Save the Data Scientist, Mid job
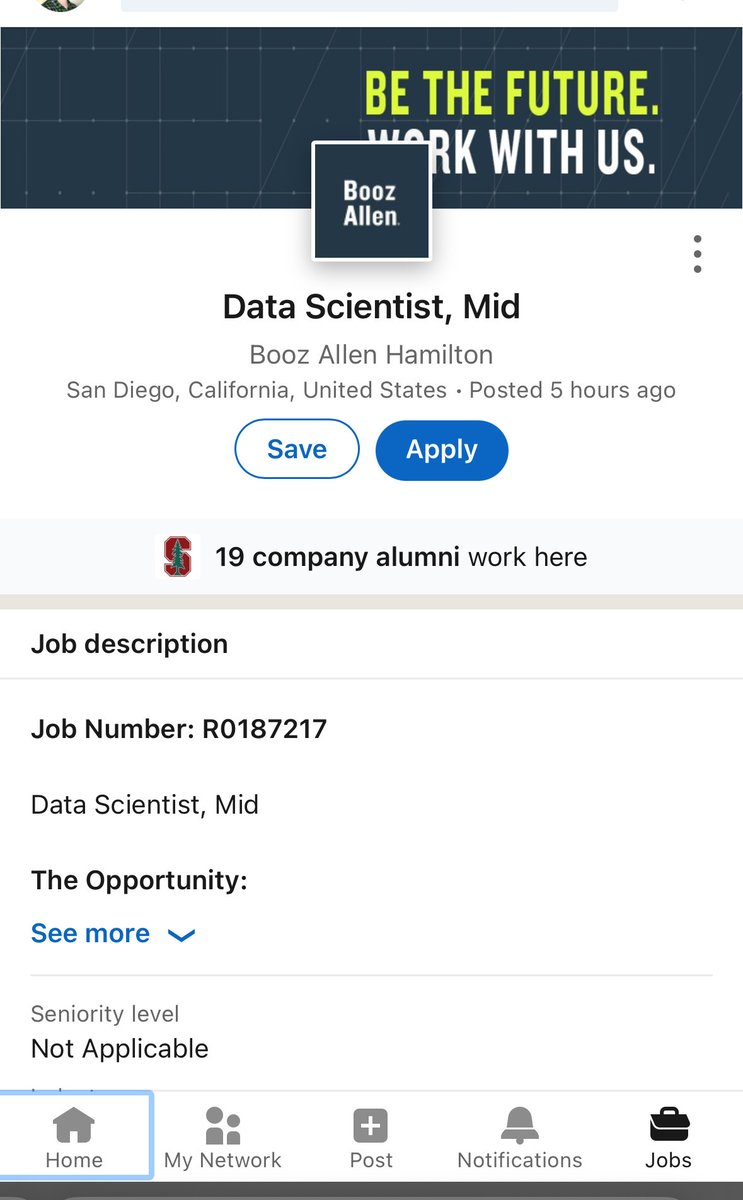 click(x=296, y=449)
